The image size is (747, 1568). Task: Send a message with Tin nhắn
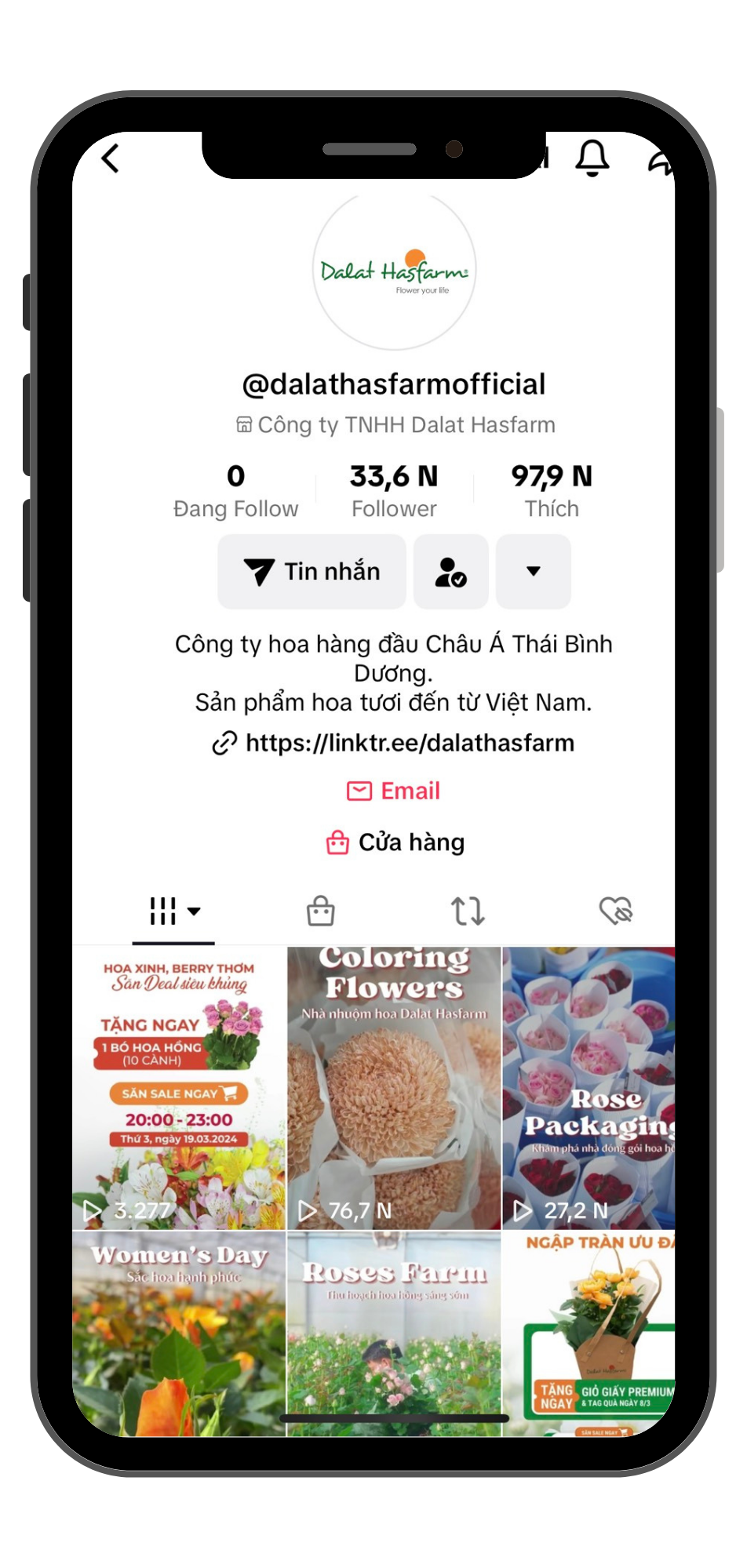tap(312, 572)
